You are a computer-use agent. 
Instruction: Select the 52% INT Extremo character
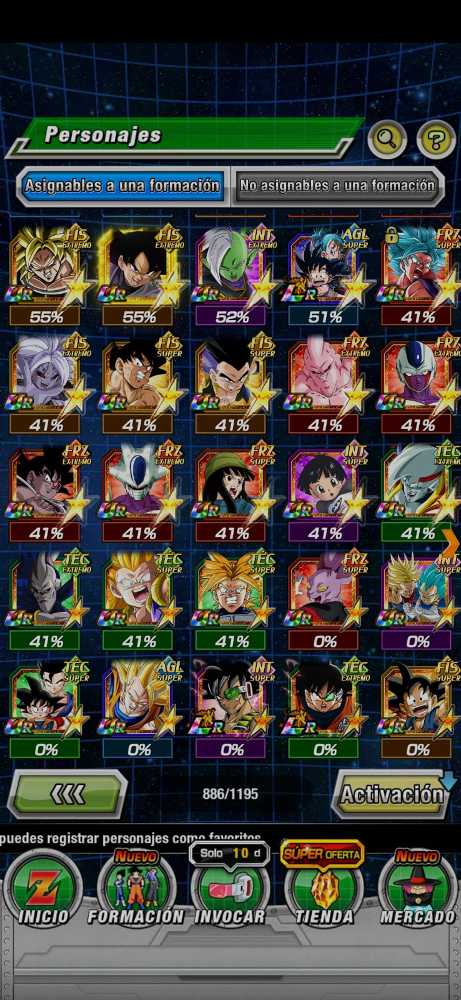tap(232, 276)
